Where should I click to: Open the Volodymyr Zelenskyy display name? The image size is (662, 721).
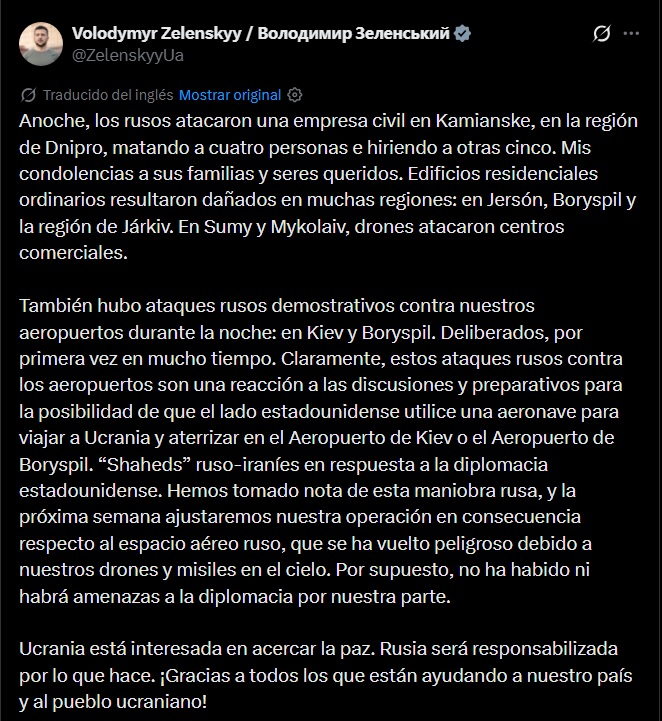pos(261,34)
